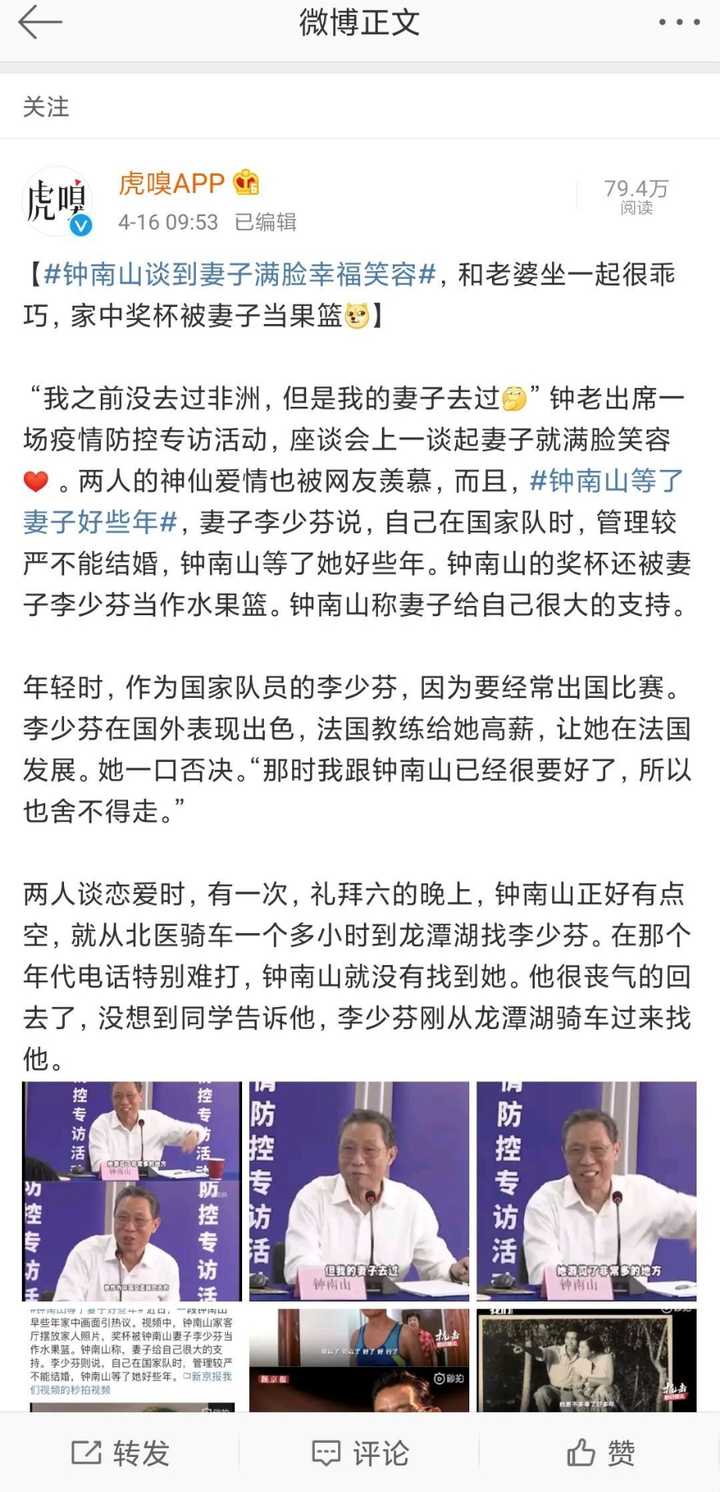Open comments with the 评论 button
720x1492 pixels.
coord(360,1453)
